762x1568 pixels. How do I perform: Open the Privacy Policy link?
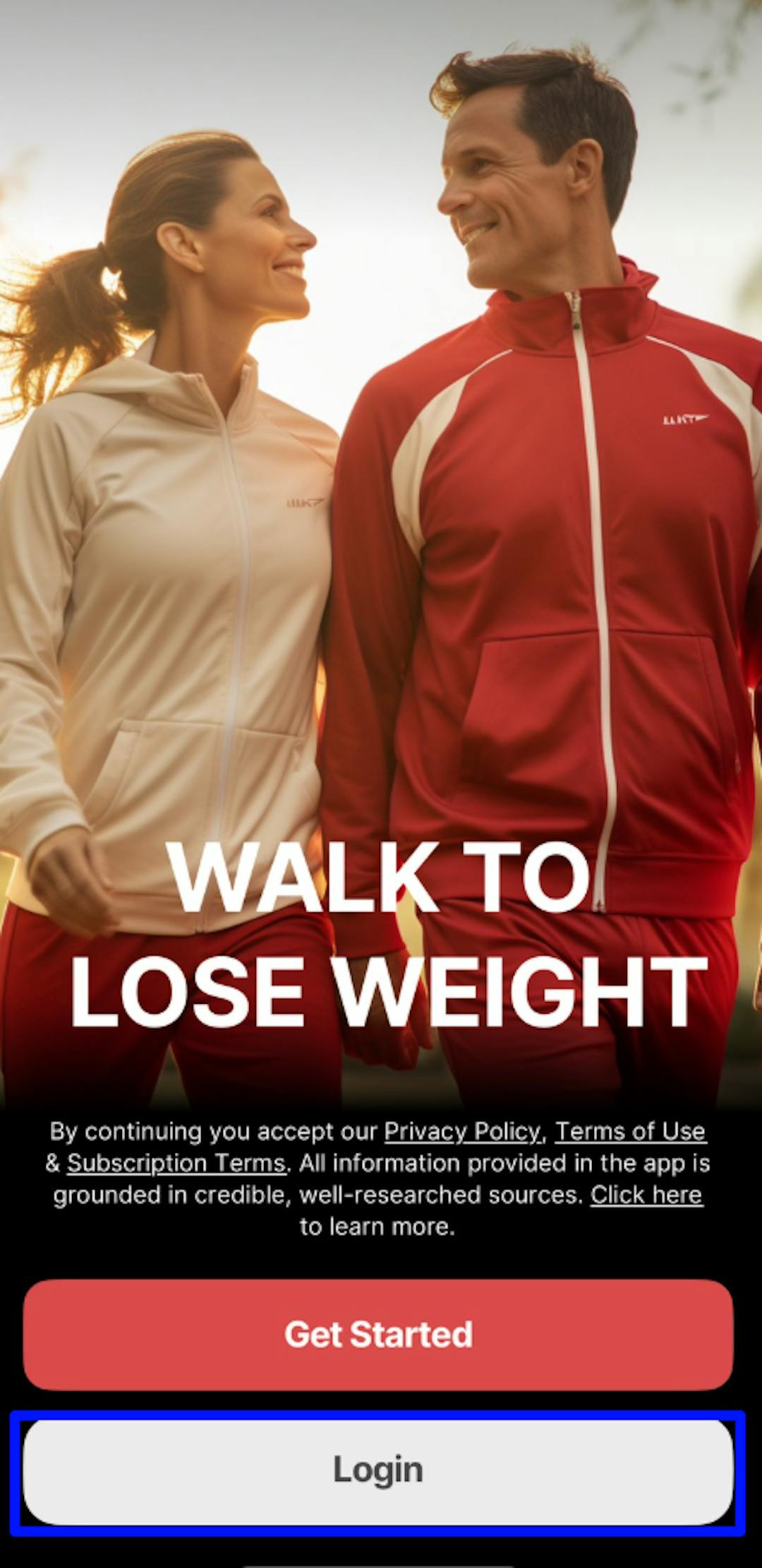tap(463, 1132)
